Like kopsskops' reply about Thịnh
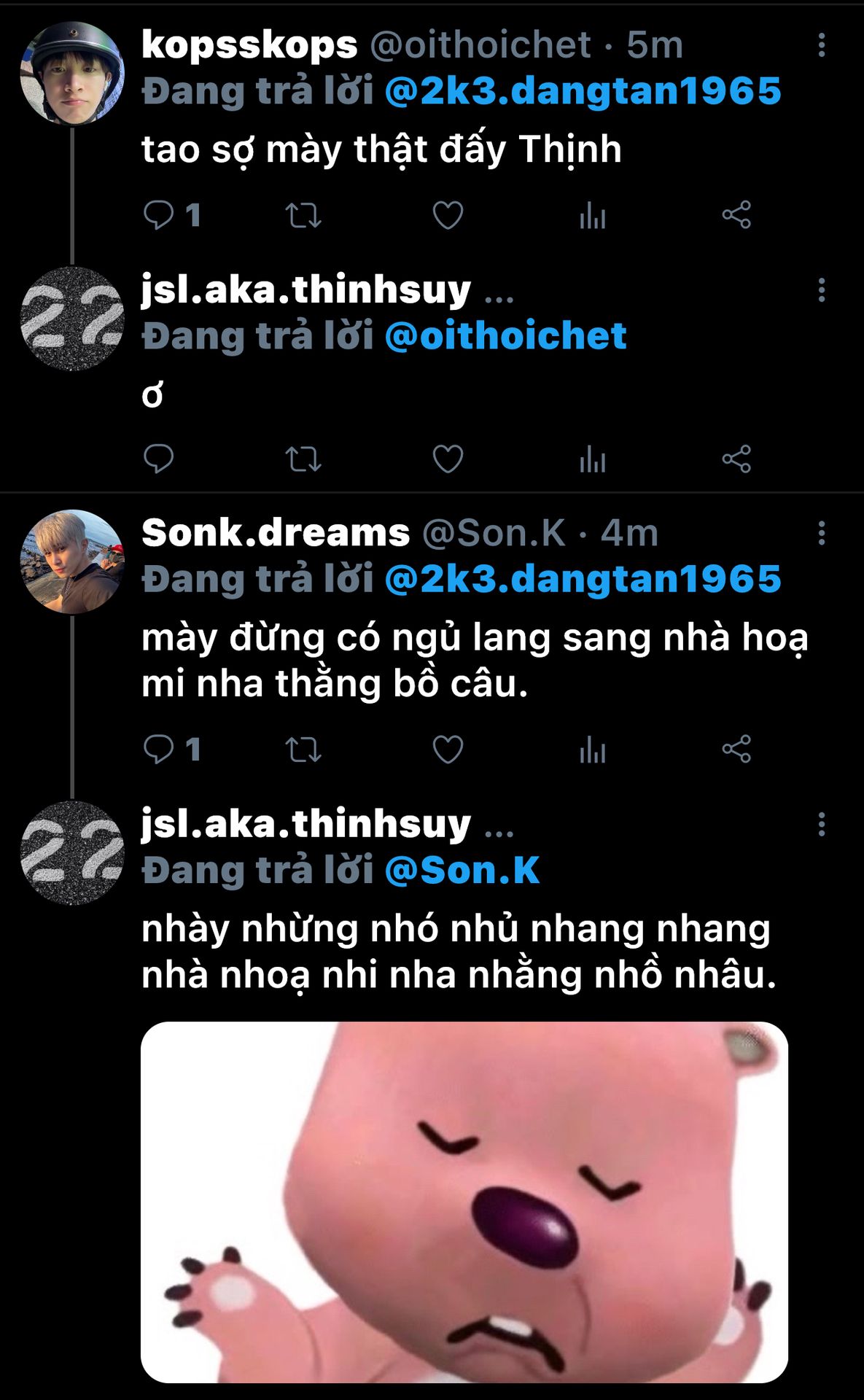The width and height of the screenshot is (864, 1400). pos(448,215)
